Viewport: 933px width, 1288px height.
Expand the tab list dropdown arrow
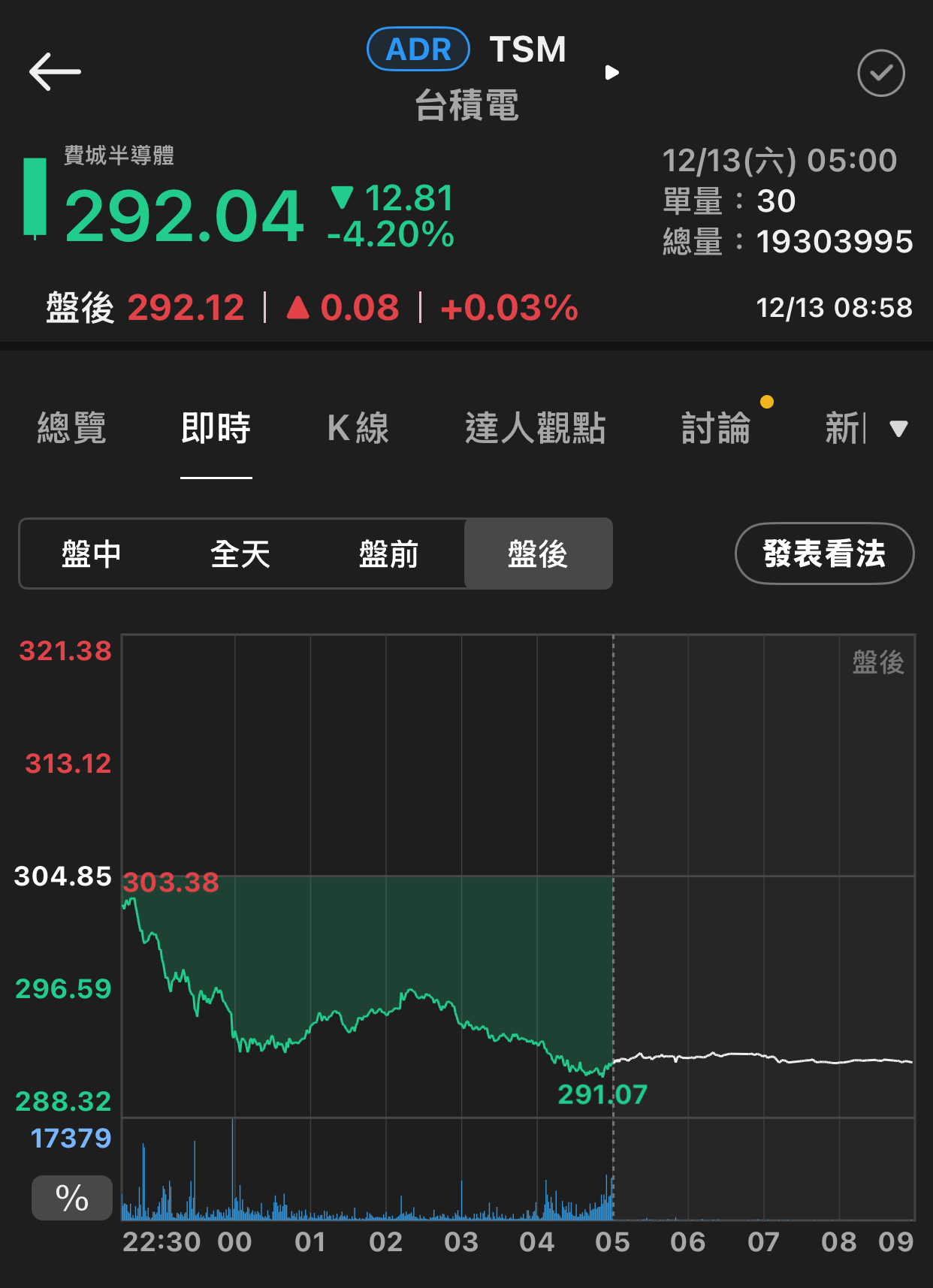[x=898, y=429]
